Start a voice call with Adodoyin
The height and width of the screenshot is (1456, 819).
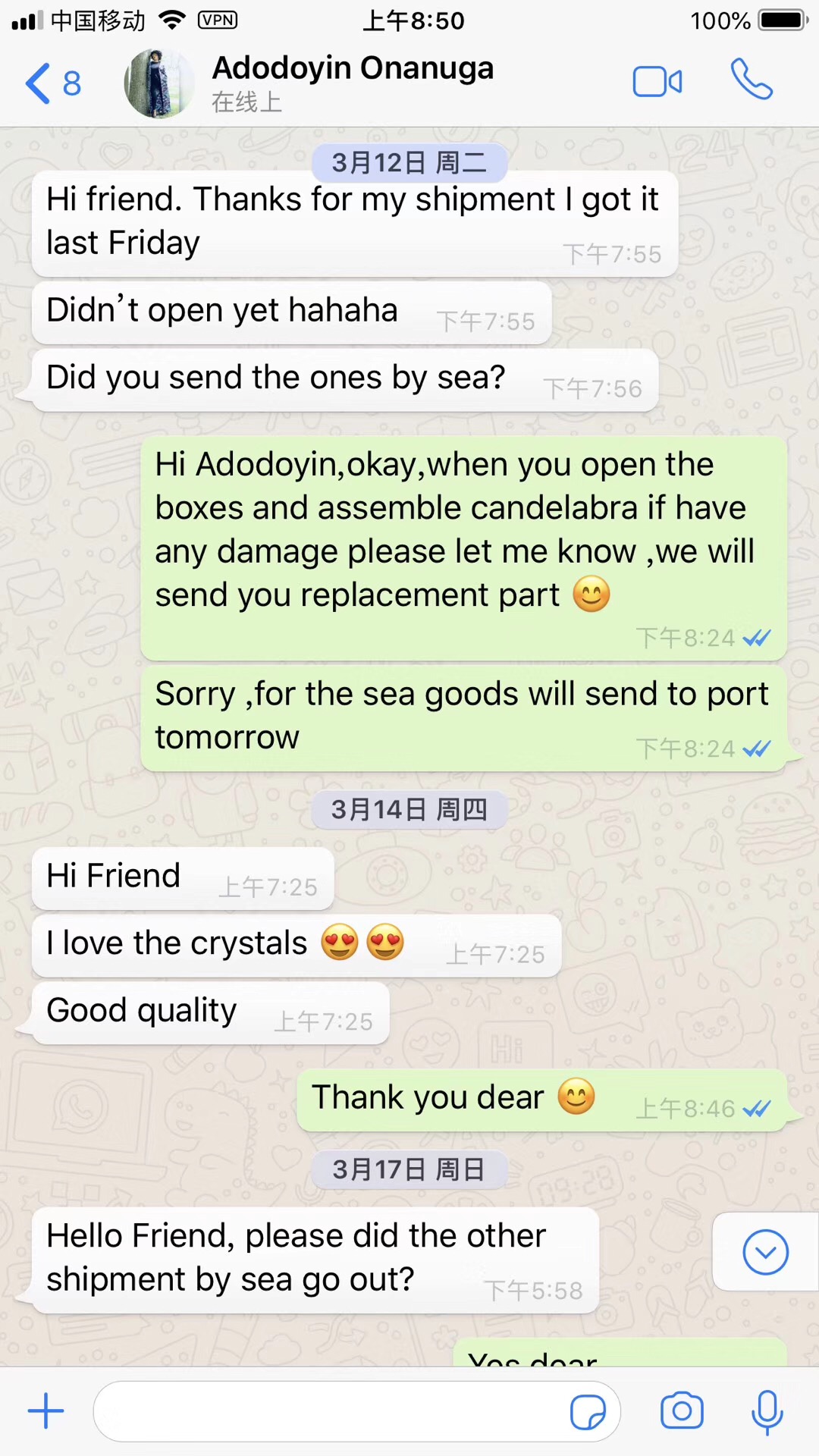click(x=752, y=80)
